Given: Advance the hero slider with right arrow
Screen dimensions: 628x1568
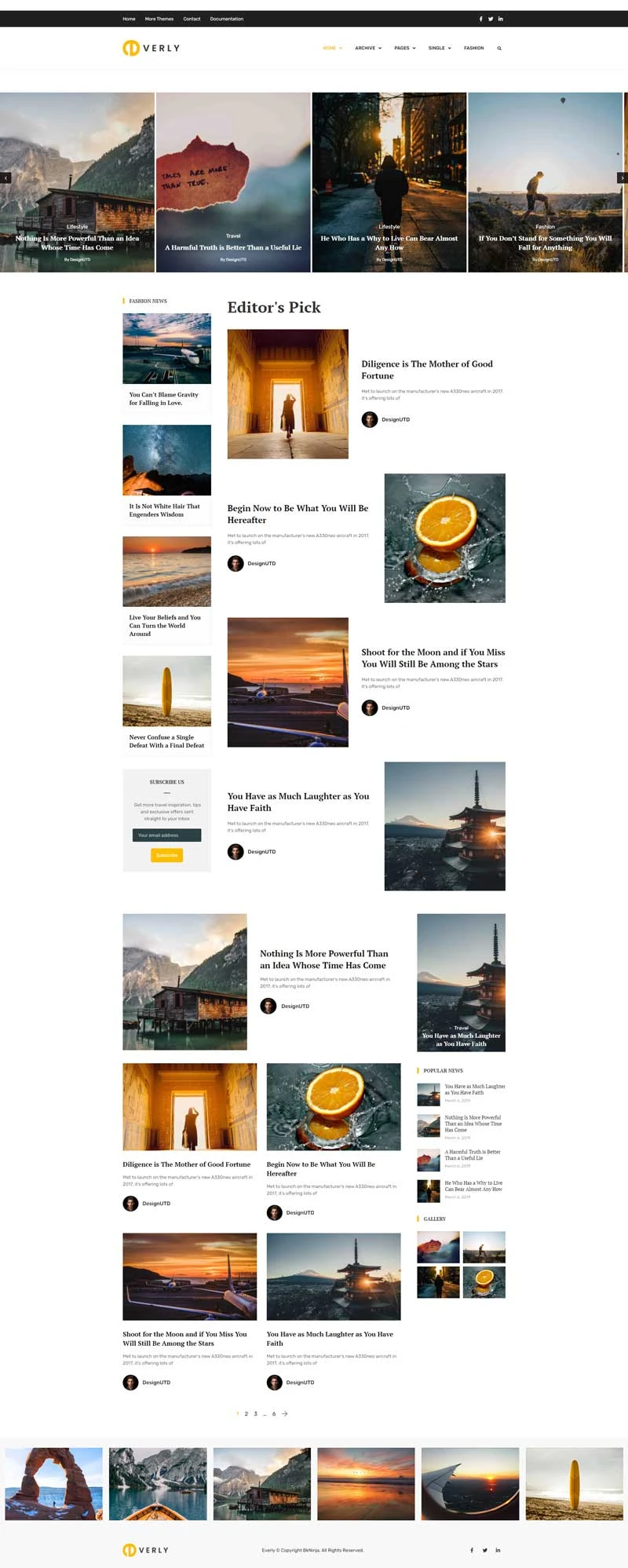Looking at the screenshot, I should coord(622,178).
